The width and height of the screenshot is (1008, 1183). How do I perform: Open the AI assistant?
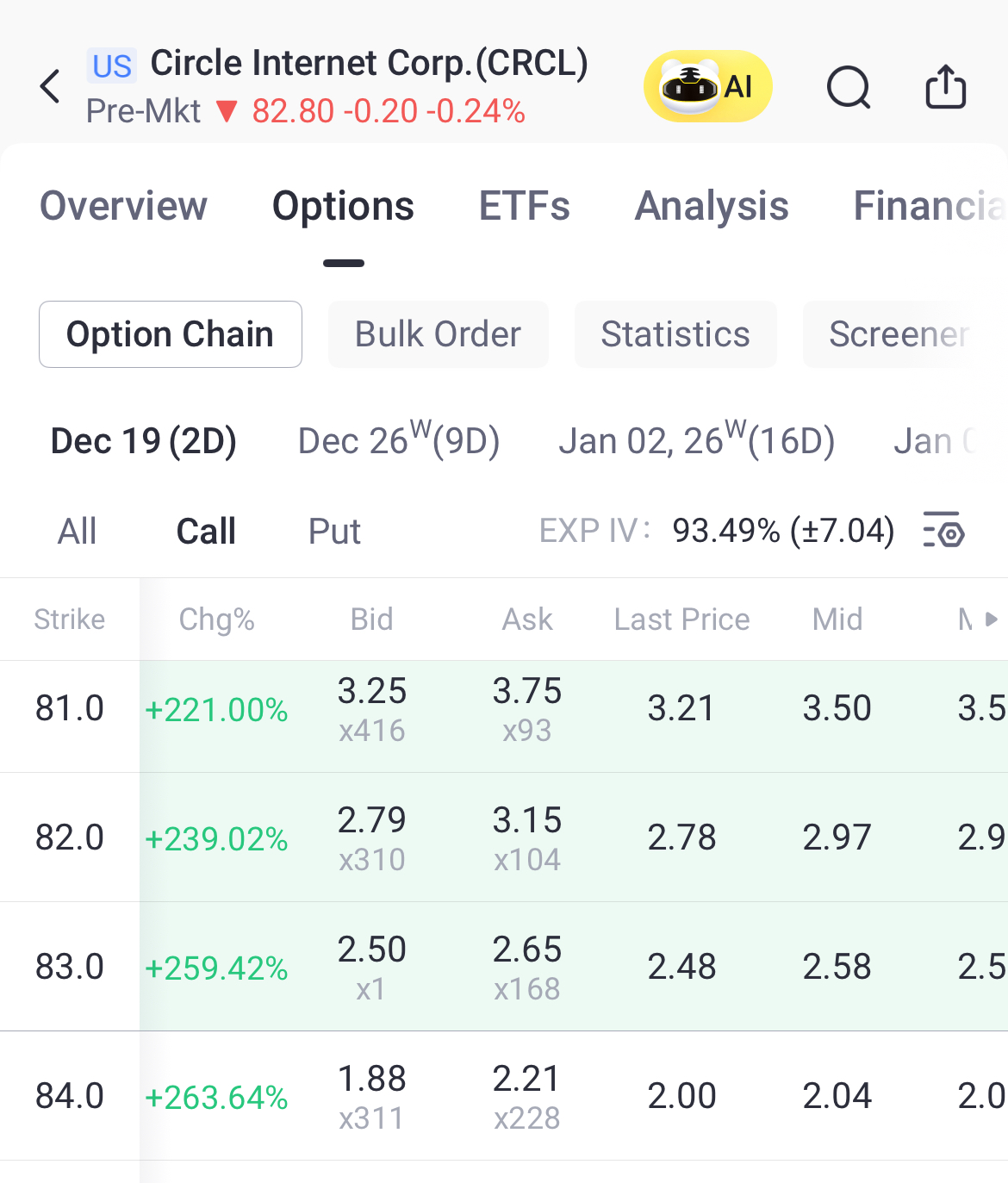tap(707, 86)
